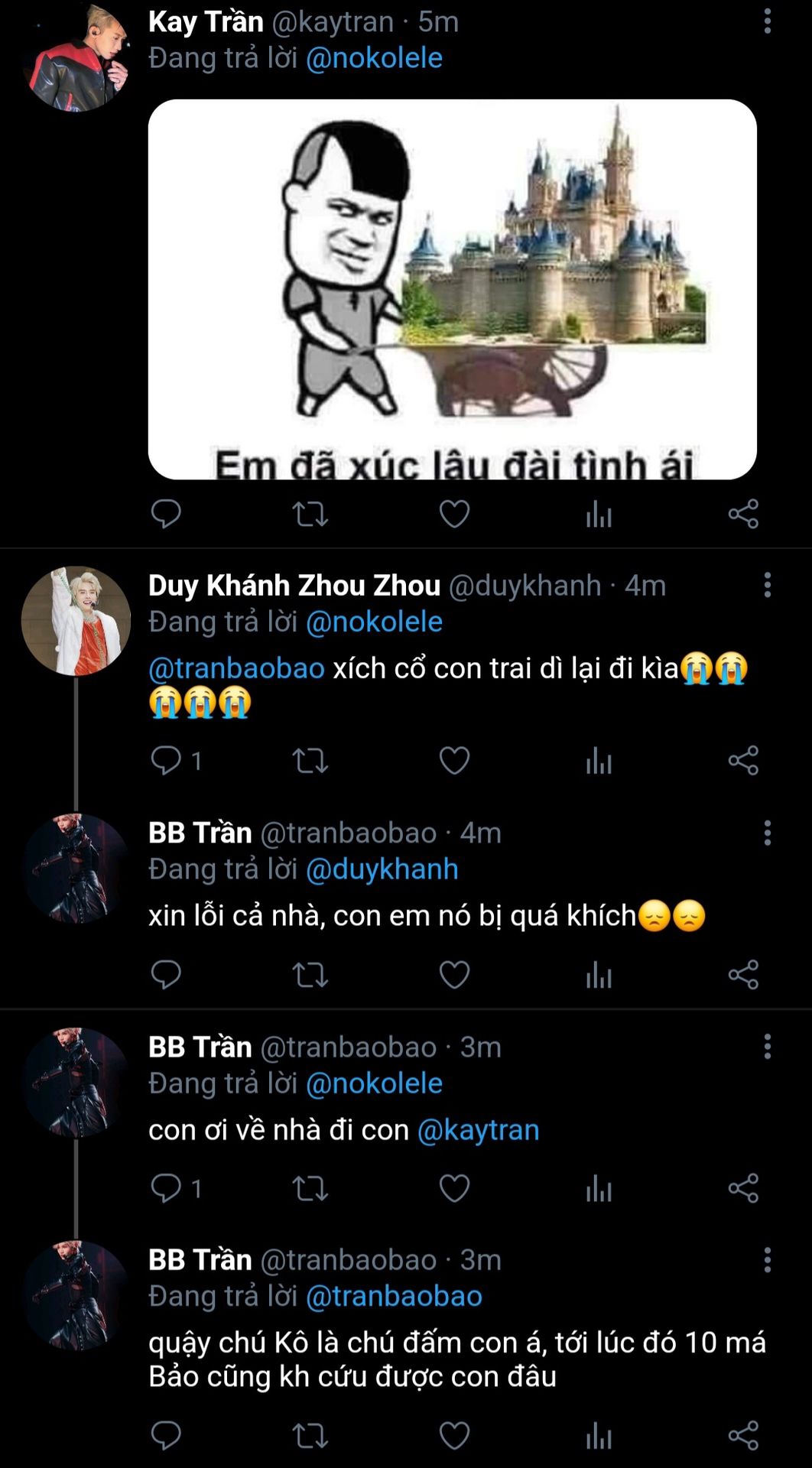
Task: Open the @duykhanh link in BB Trần's reply
Action: [x=382, y=869]
